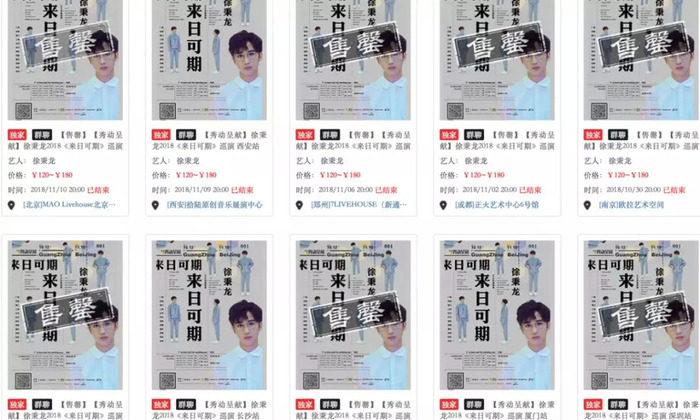Tap the venue link [北京]MAO Livehouse北京
The image size is (700, 420).
[x=70, y=205]
